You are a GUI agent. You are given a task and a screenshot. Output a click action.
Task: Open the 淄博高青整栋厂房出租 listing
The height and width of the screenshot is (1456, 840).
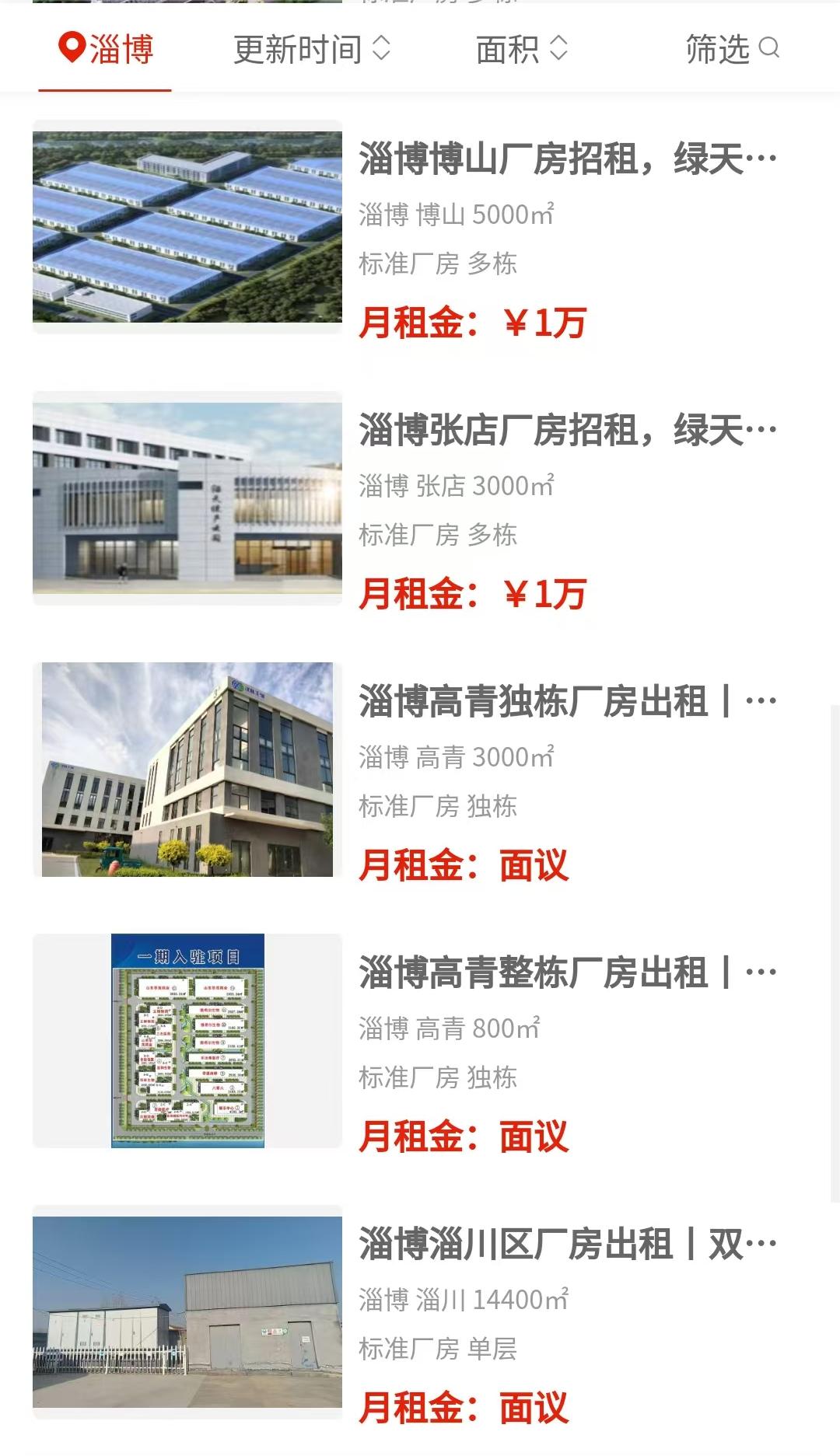pos(567,973)
